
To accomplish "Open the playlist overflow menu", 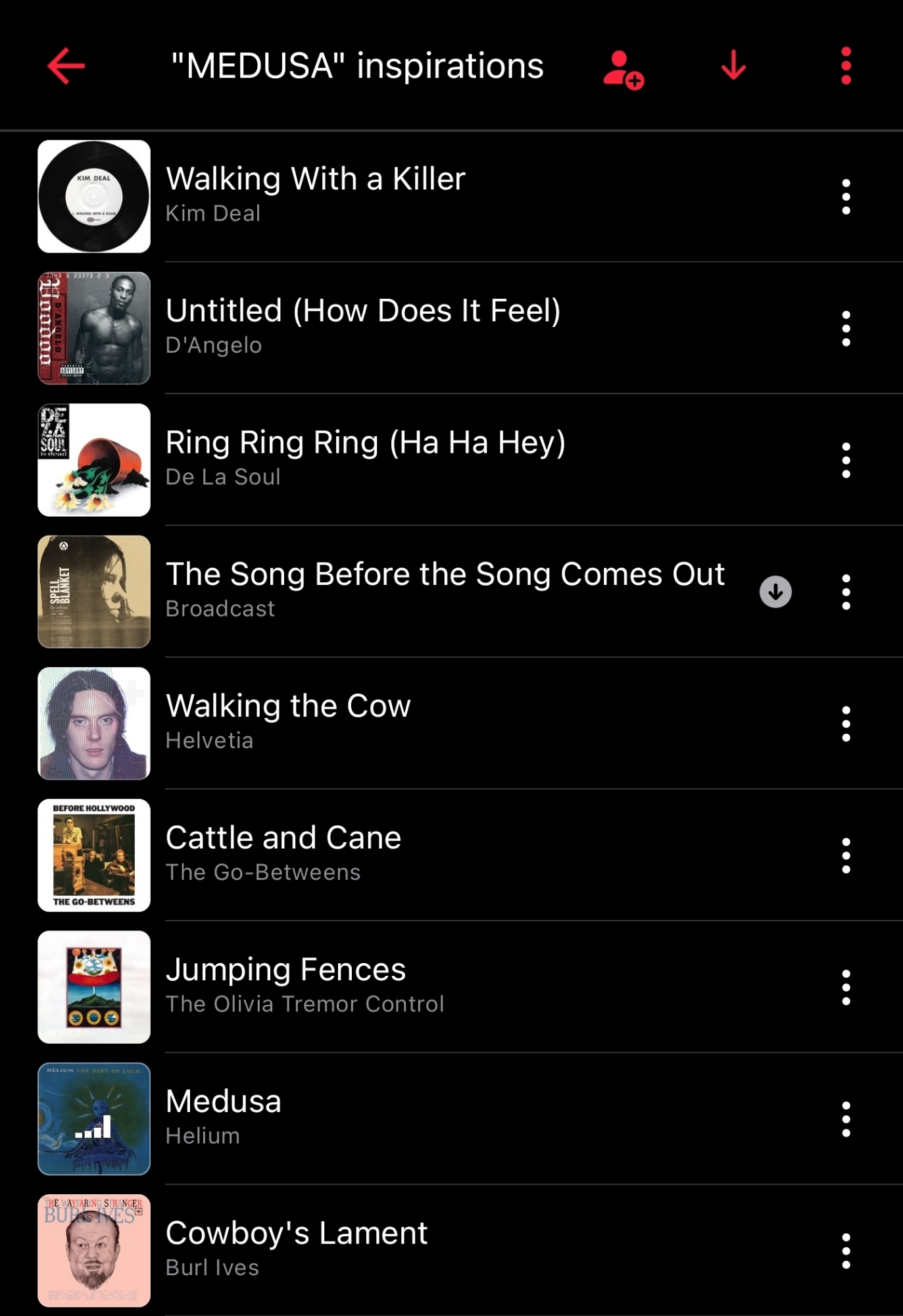I will point(846,66).
